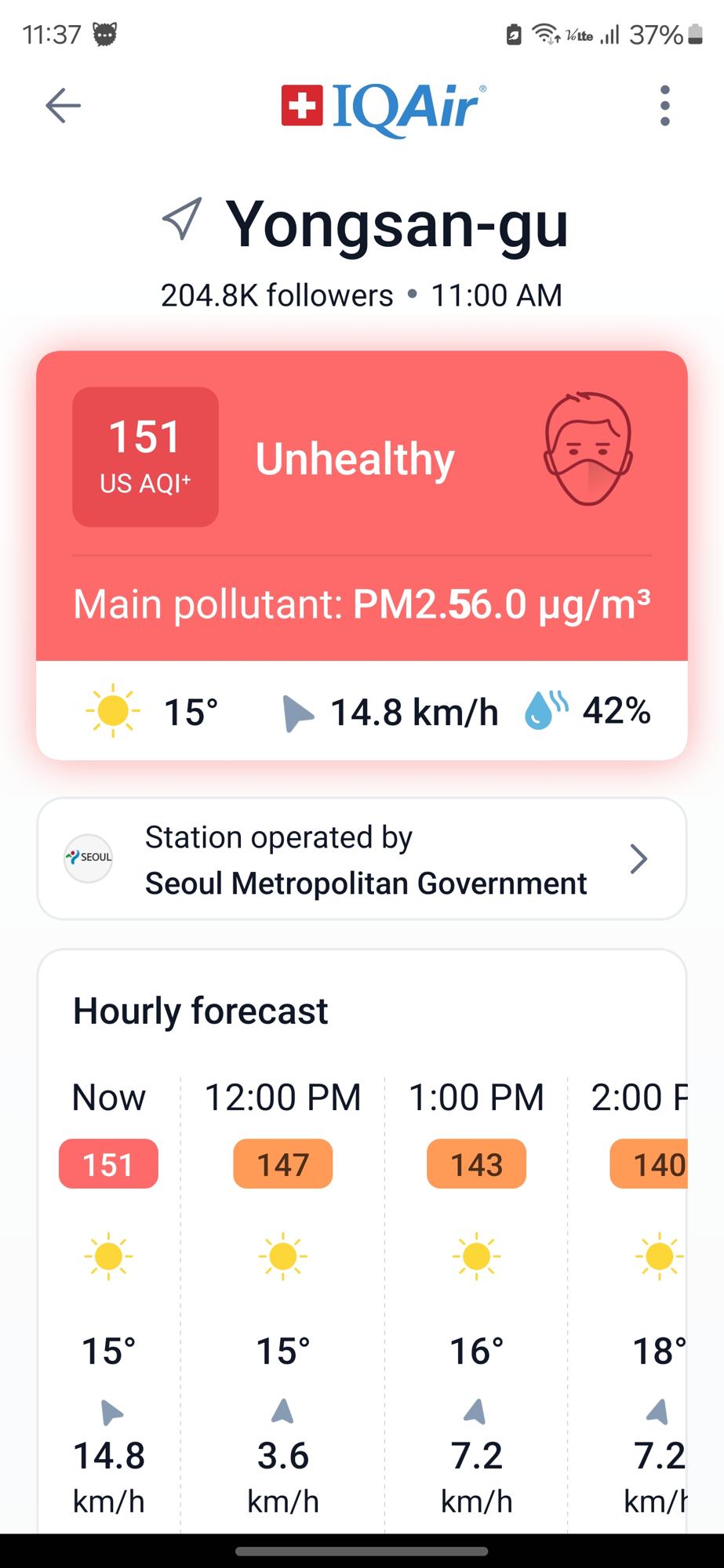Go back using the arrow icon
724x1568 pixels.
tap(64, 106)
